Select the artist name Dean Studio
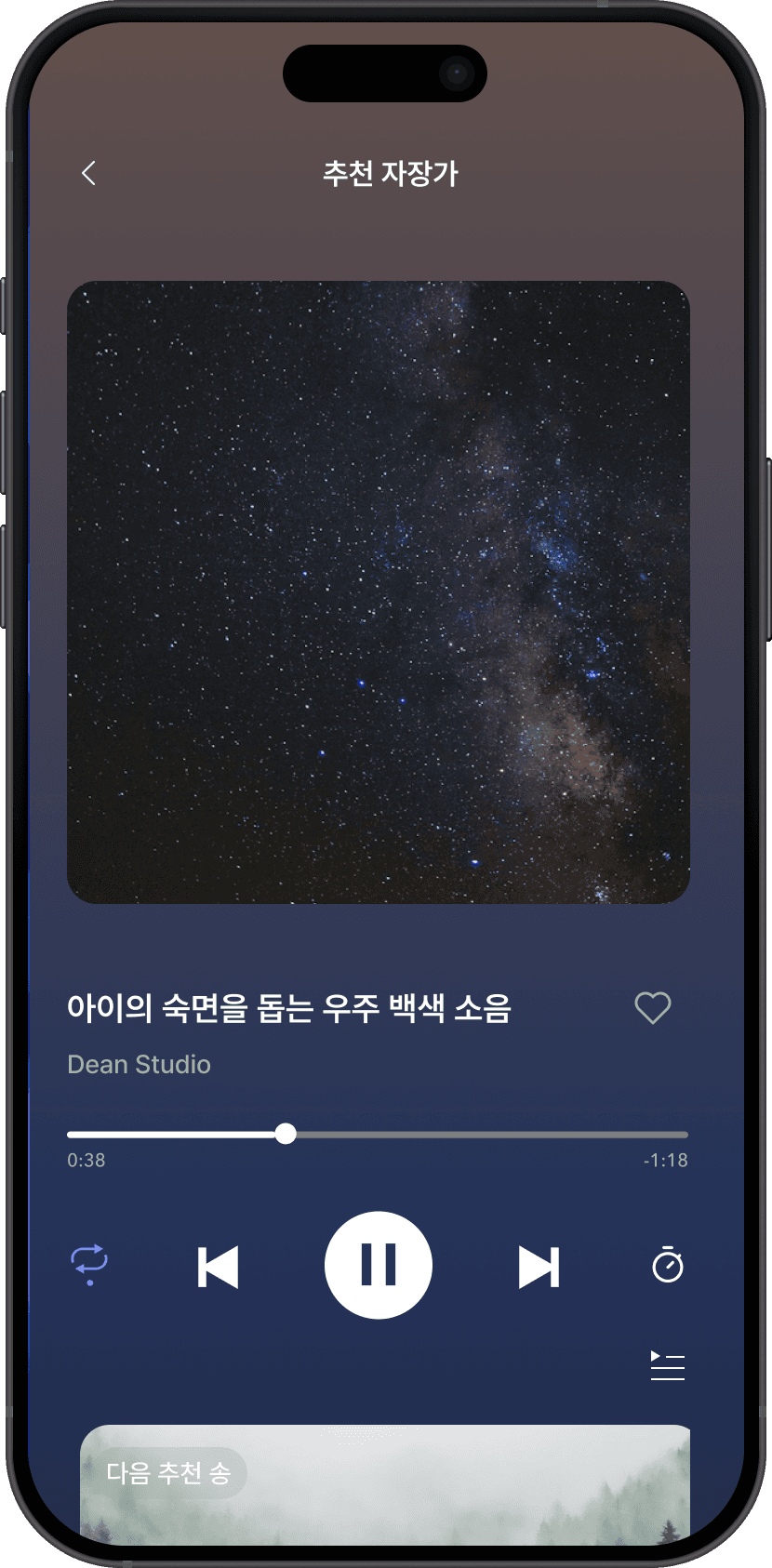 pos(138,1064)
